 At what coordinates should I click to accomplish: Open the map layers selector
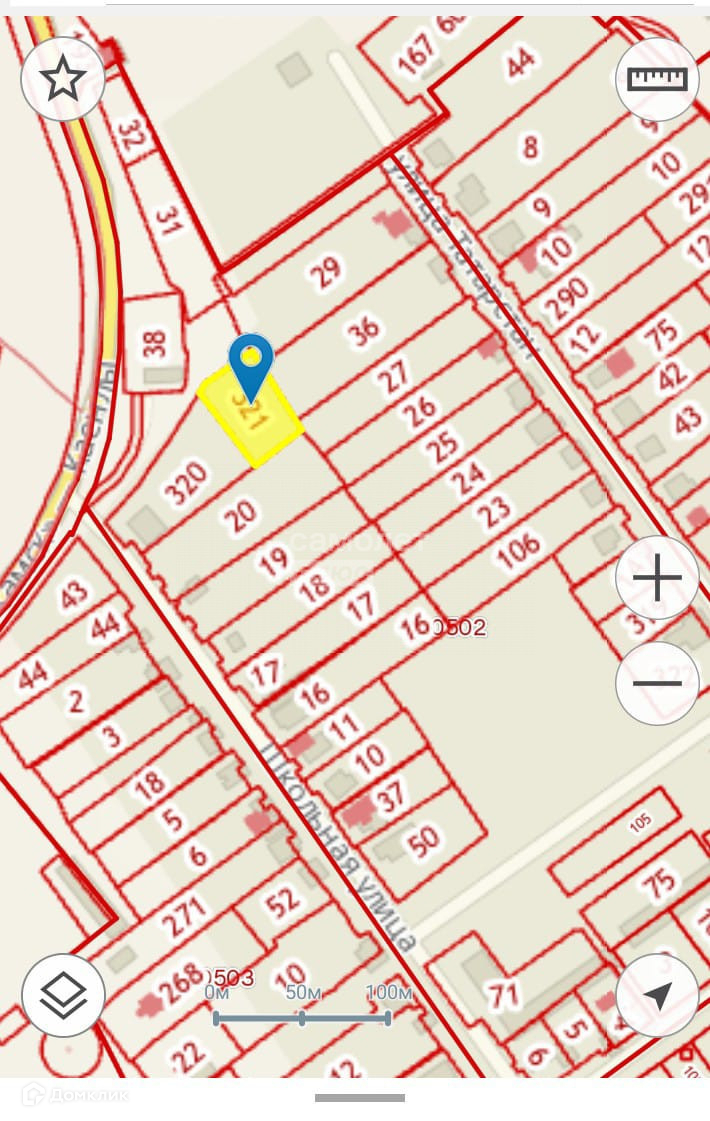tap(63, 994)
